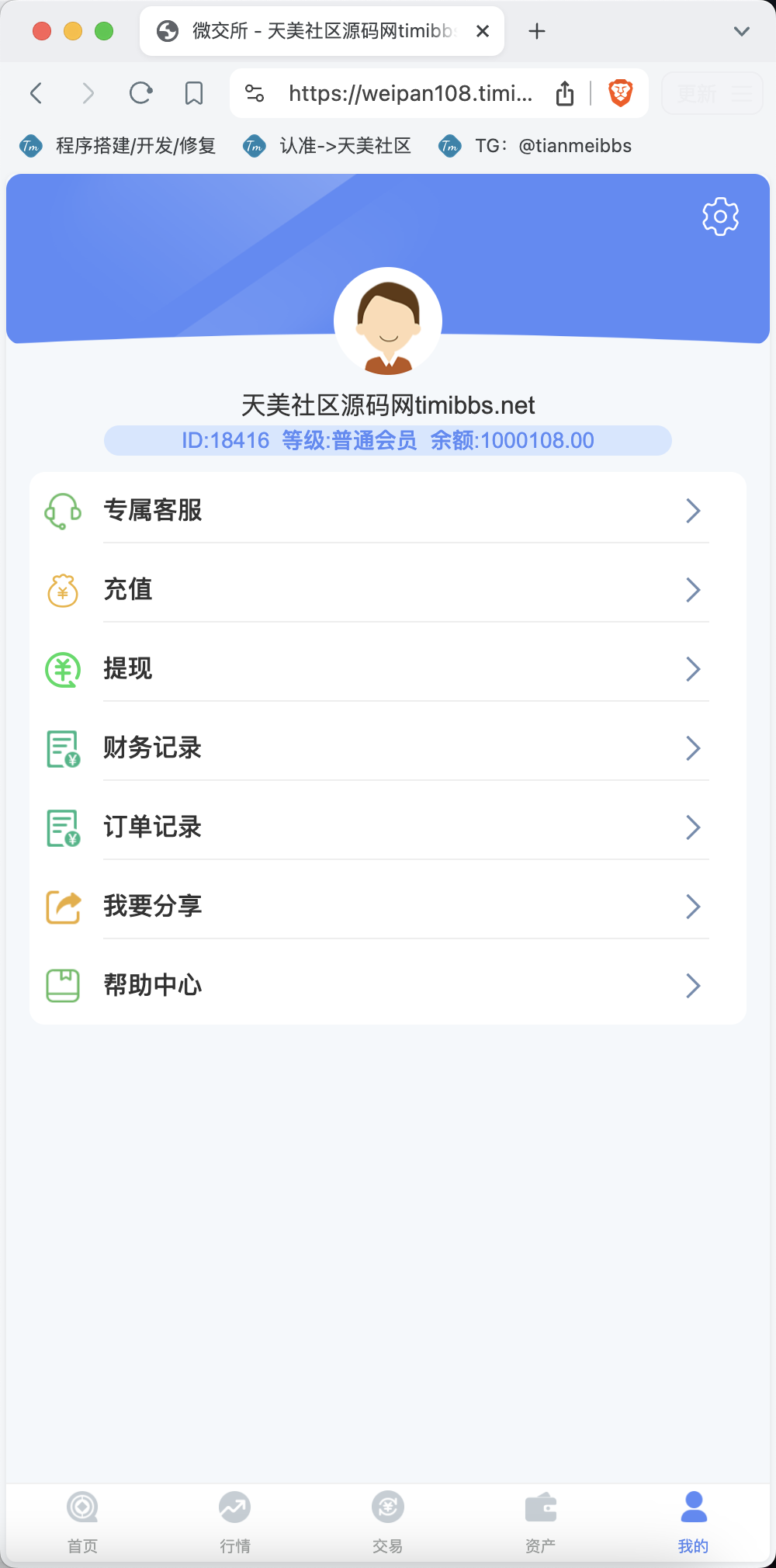Open a new browser tab
The image size is (776, 1568).
point(536,31)
